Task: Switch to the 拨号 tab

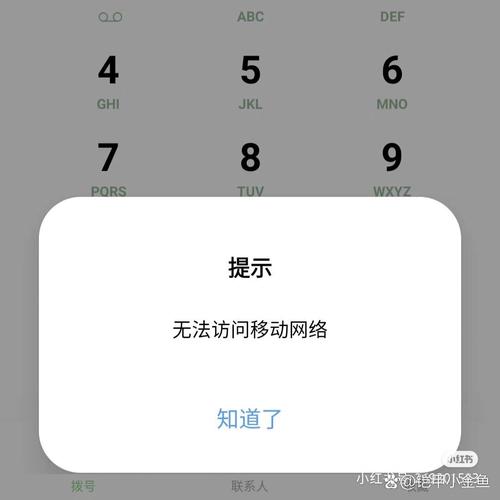Action: tap(83, 486)
